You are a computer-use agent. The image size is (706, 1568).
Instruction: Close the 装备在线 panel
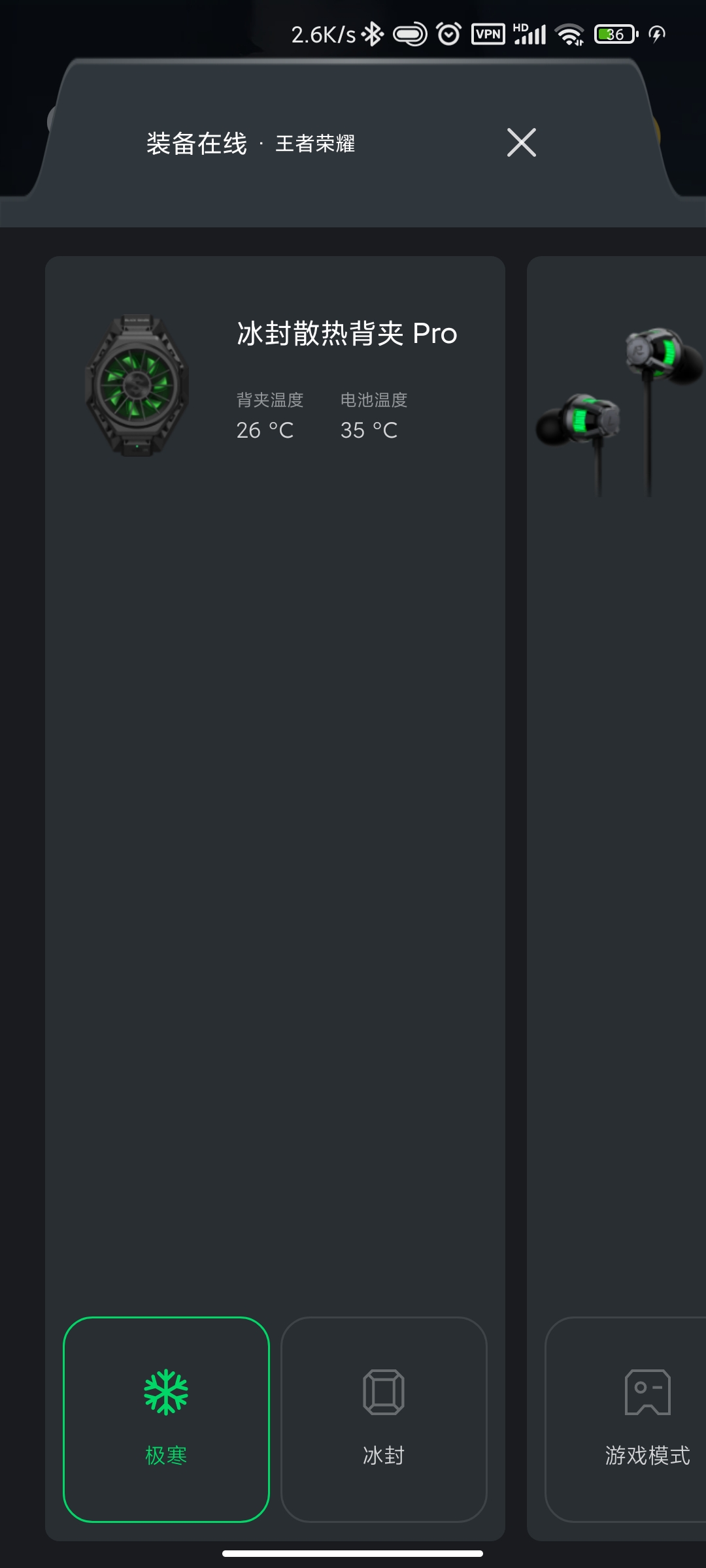pyautogui.click(x=522, y=142)
